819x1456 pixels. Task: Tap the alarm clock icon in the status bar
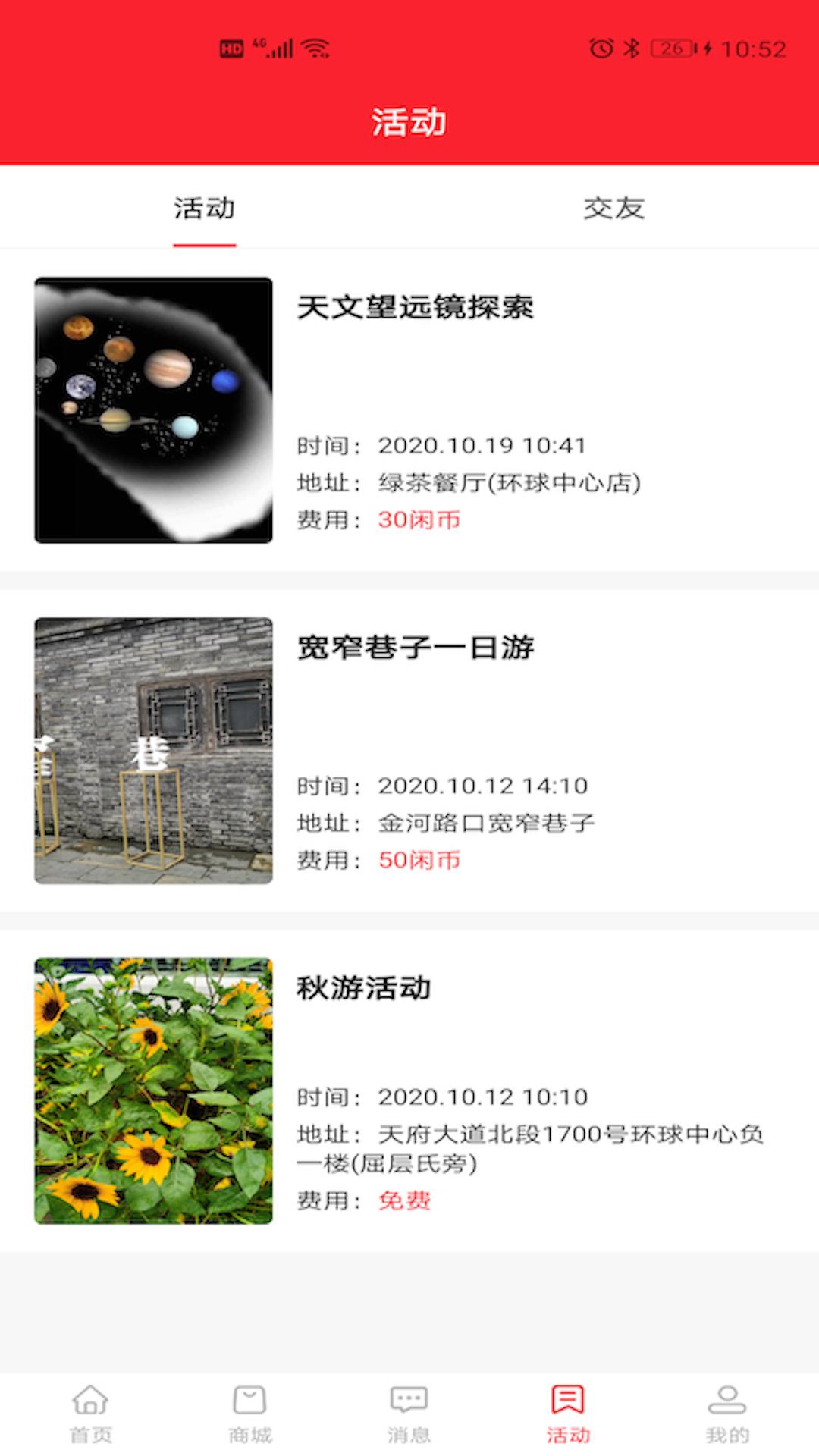(x=598, y=48)
